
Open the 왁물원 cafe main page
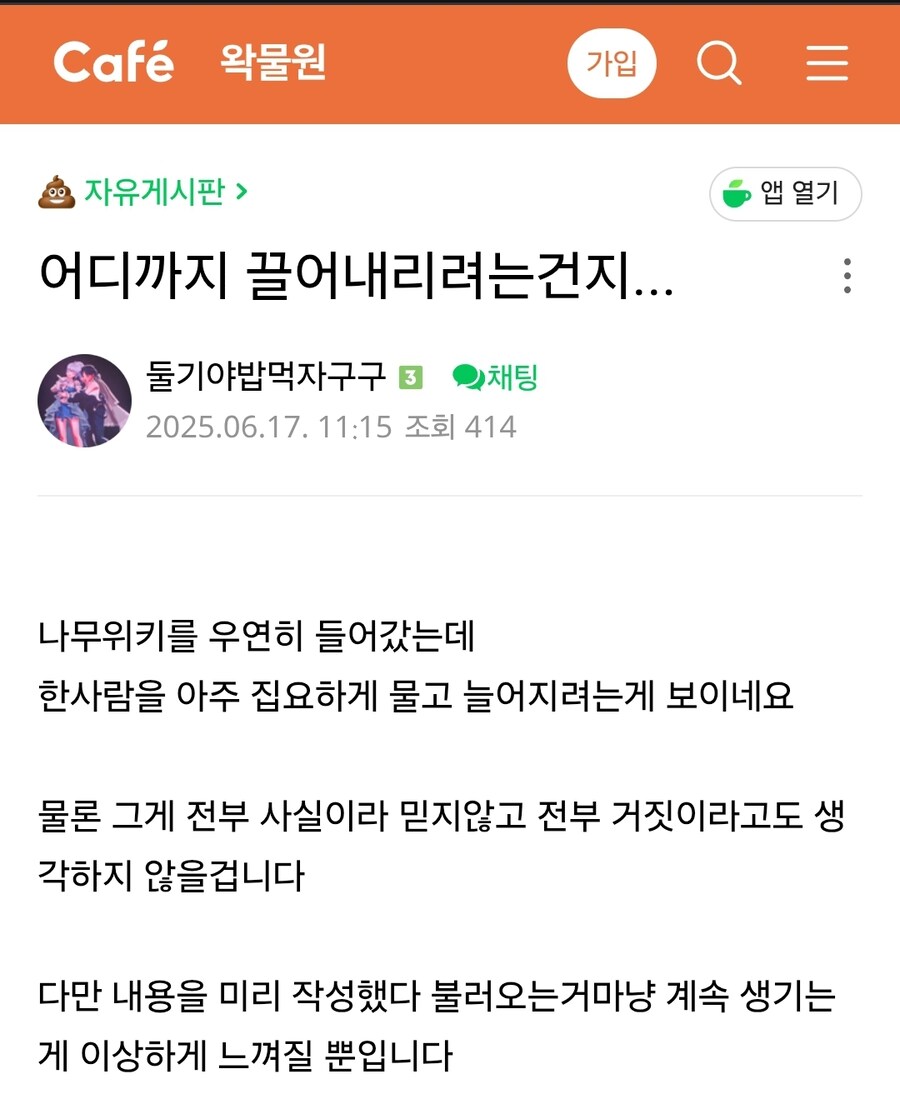pos(273,63)
